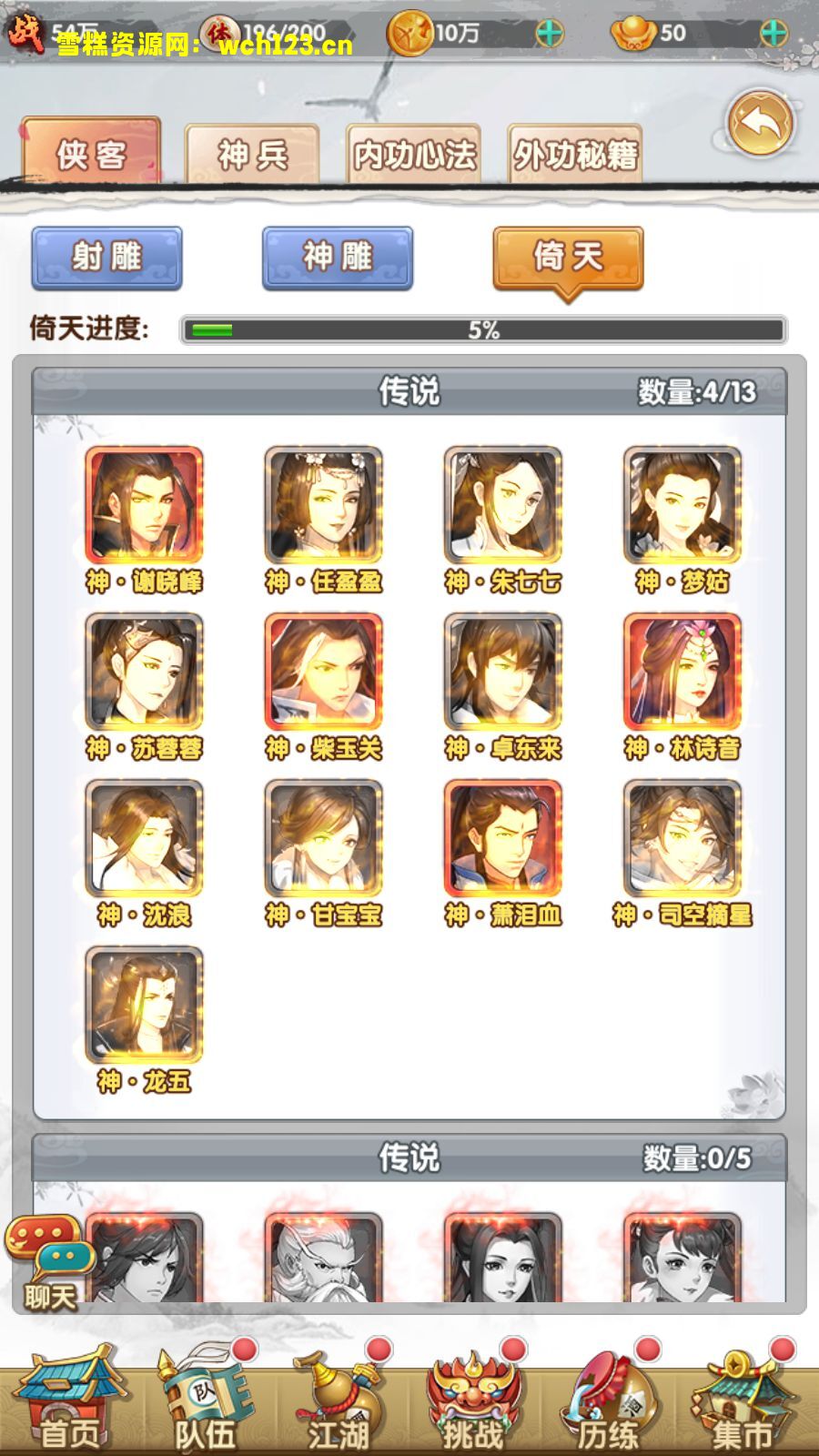The height and width of the screenshot is (1456, 819).
Task: Switch to the 射雕 option
Action: coord(106,258)
